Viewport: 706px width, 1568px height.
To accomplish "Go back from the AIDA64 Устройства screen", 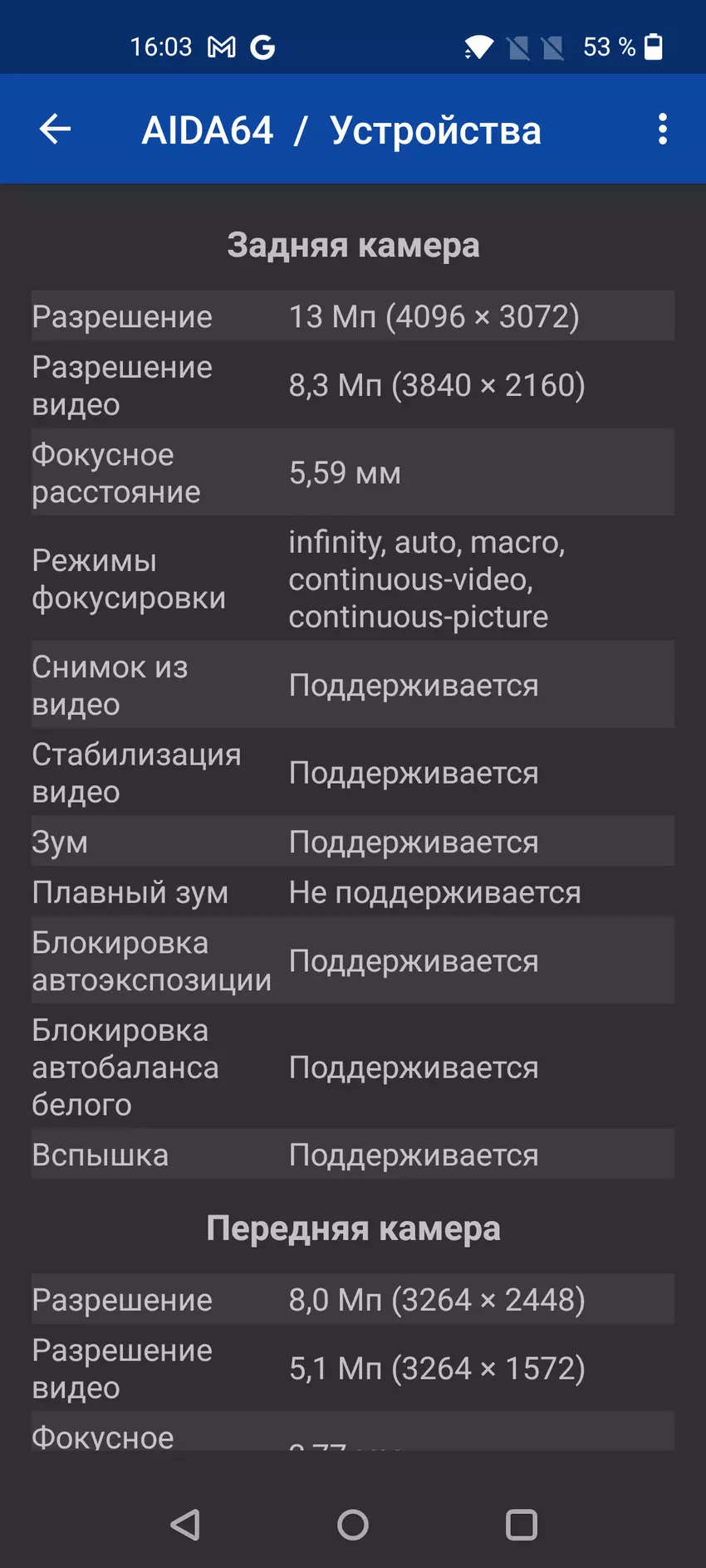I will pos(56,129).
